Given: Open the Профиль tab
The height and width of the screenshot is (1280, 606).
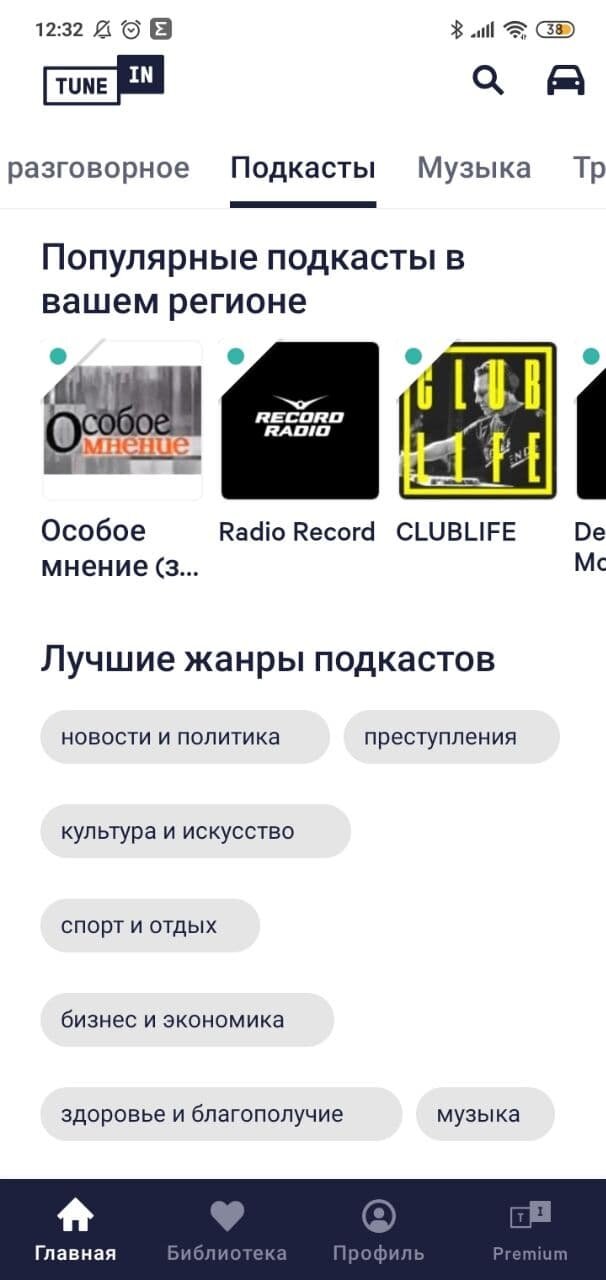Looking at the screenshot, I should (x=379, y=1231).
